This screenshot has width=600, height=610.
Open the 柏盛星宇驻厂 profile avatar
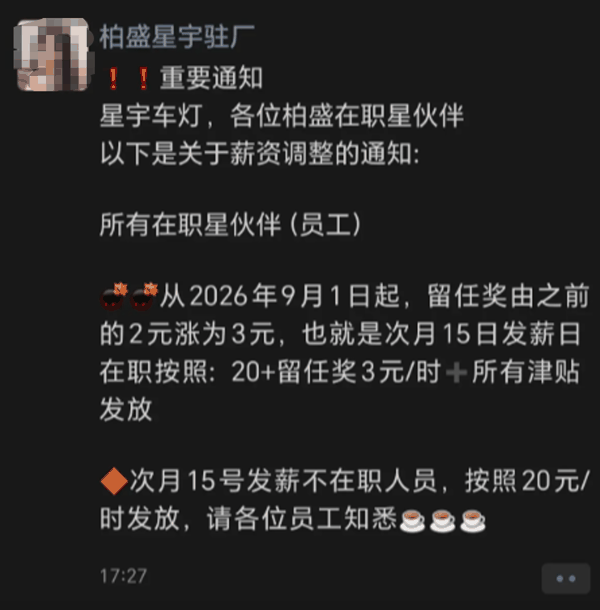(53, 54)
